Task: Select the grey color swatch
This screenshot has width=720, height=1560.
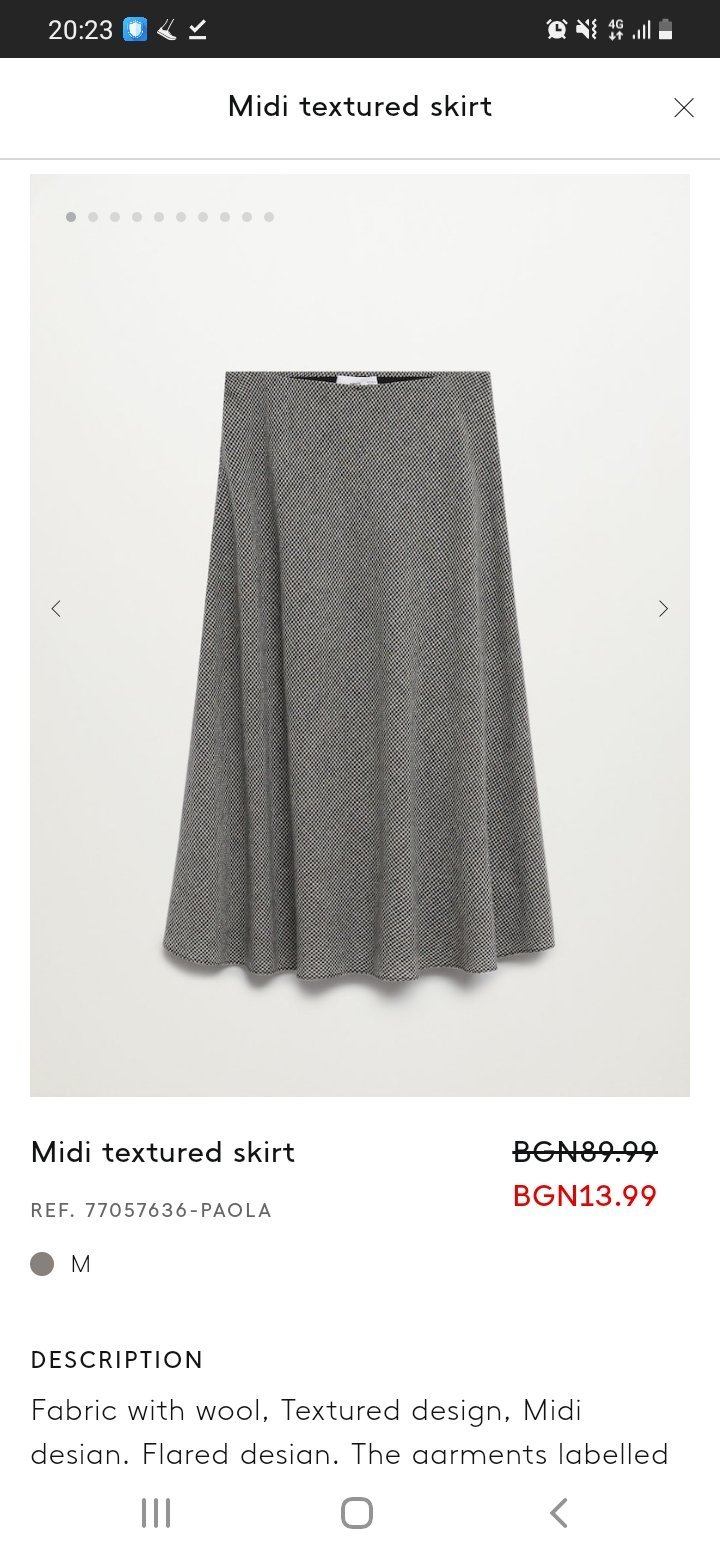Action: 43,1264
